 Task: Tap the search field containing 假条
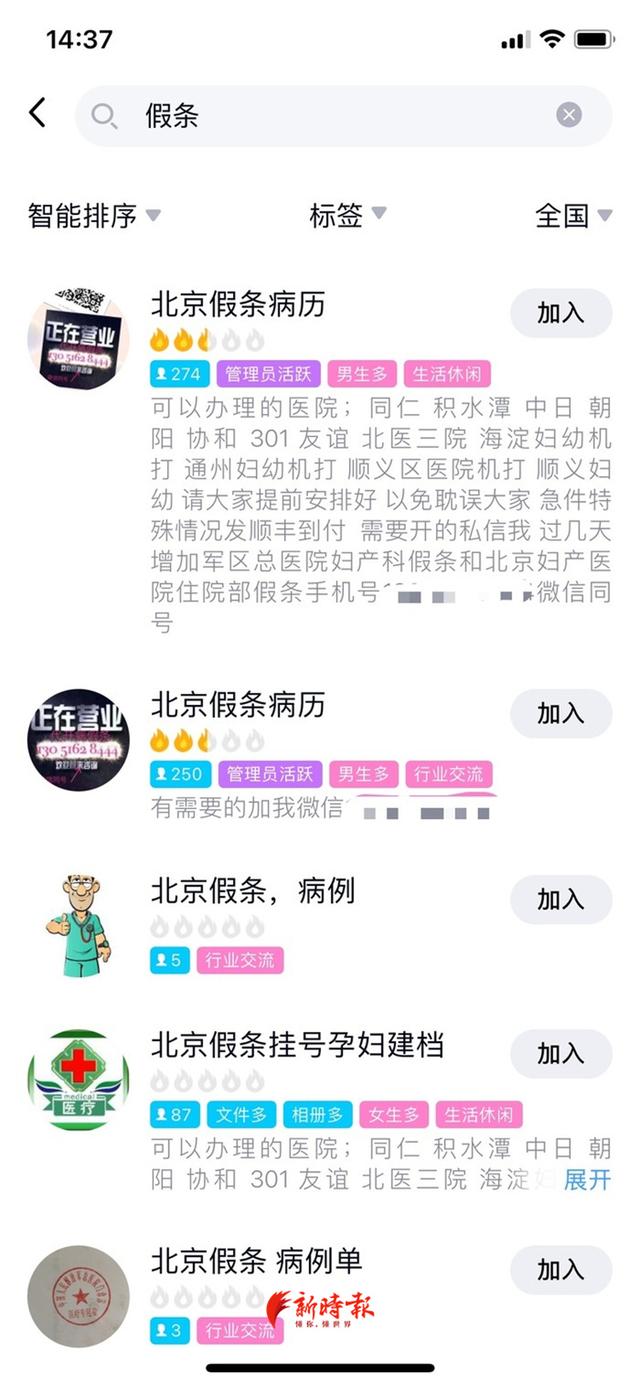click(x=343, y=116)
